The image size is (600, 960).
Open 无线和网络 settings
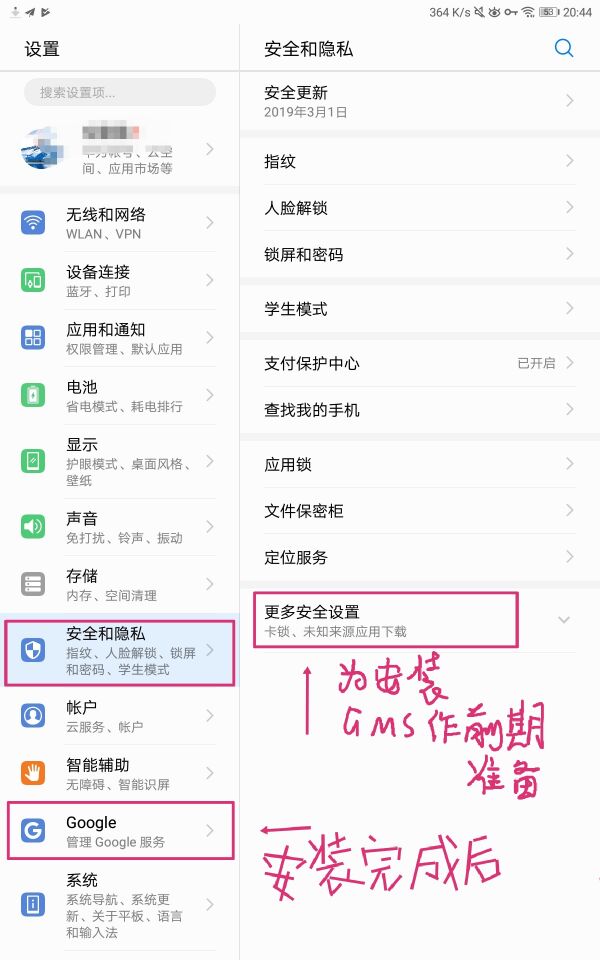120,223
